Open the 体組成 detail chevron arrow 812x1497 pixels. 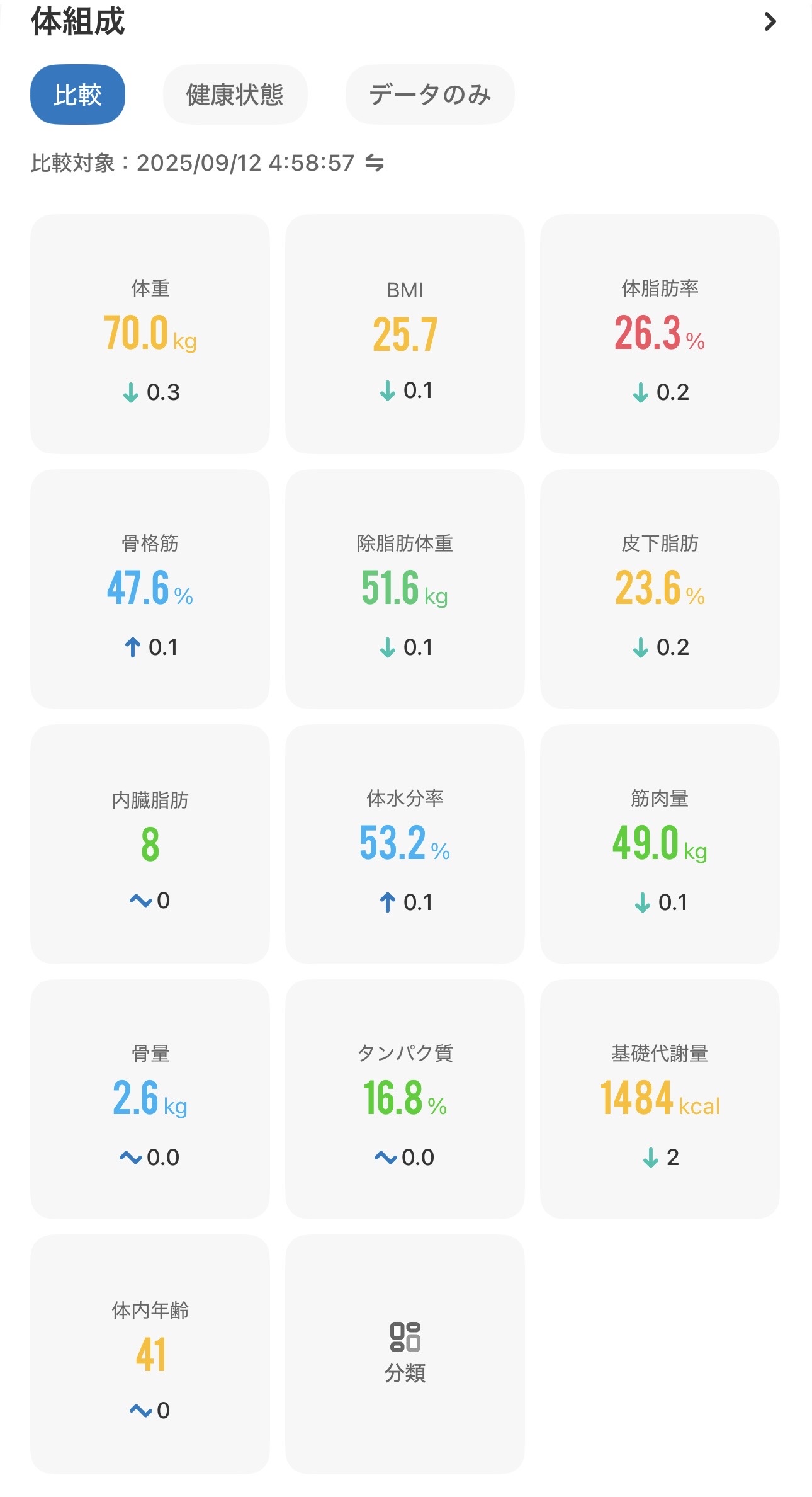pyautogui.click(x=769, y=22)
